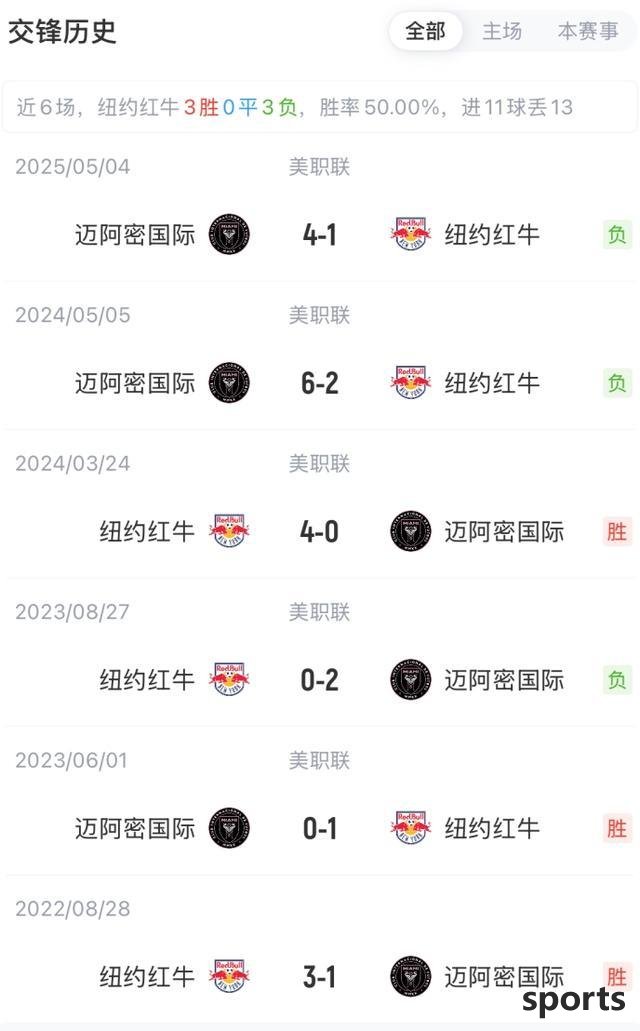Switch to the 主场 tab
The image size is (640, 1031).
pos(502,31)
